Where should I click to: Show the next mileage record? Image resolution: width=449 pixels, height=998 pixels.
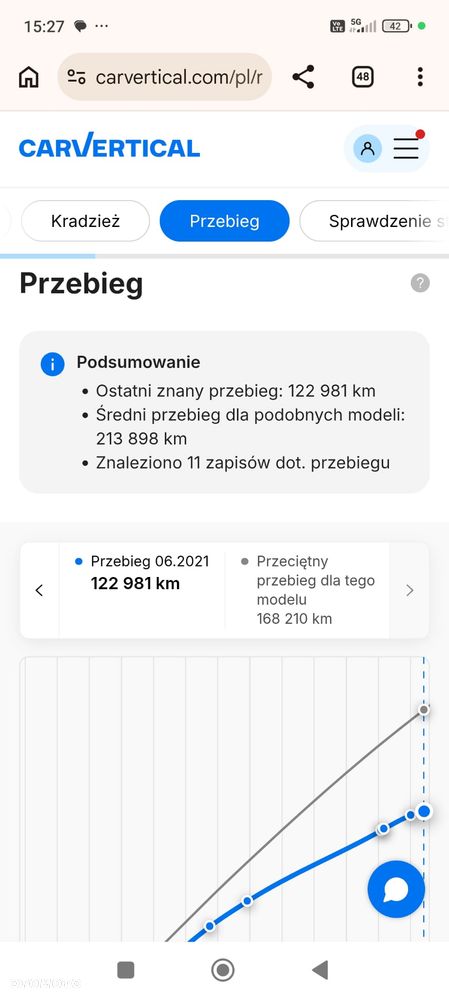point(410,591)
